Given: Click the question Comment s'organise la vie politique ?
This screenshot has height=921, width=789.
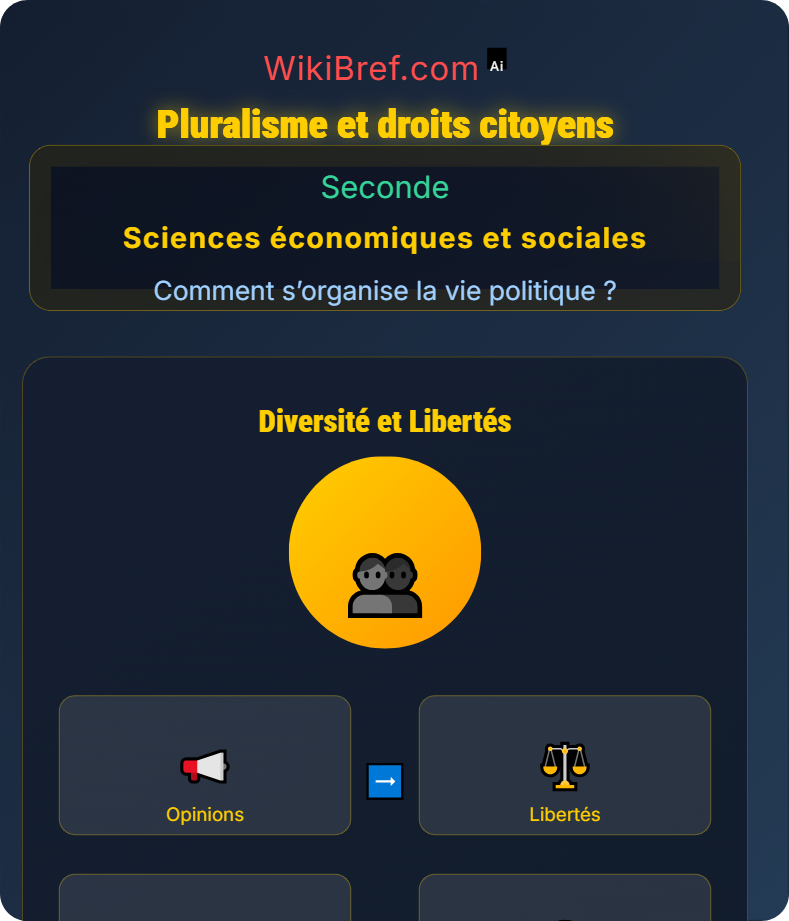Looking at the screenshot, I should (x=385, y=291).
